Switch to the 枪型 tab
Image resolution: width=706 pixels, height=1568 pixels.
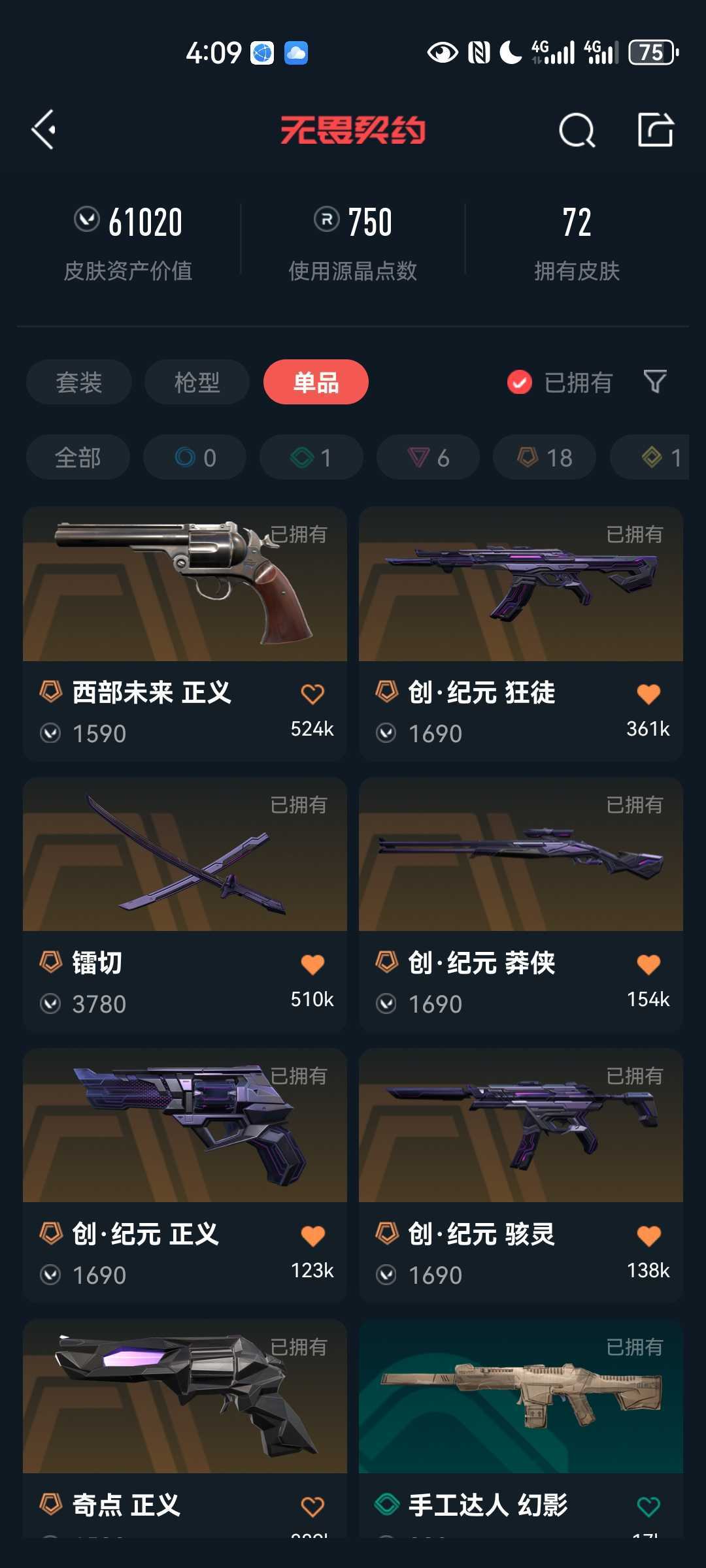[197, 382]
